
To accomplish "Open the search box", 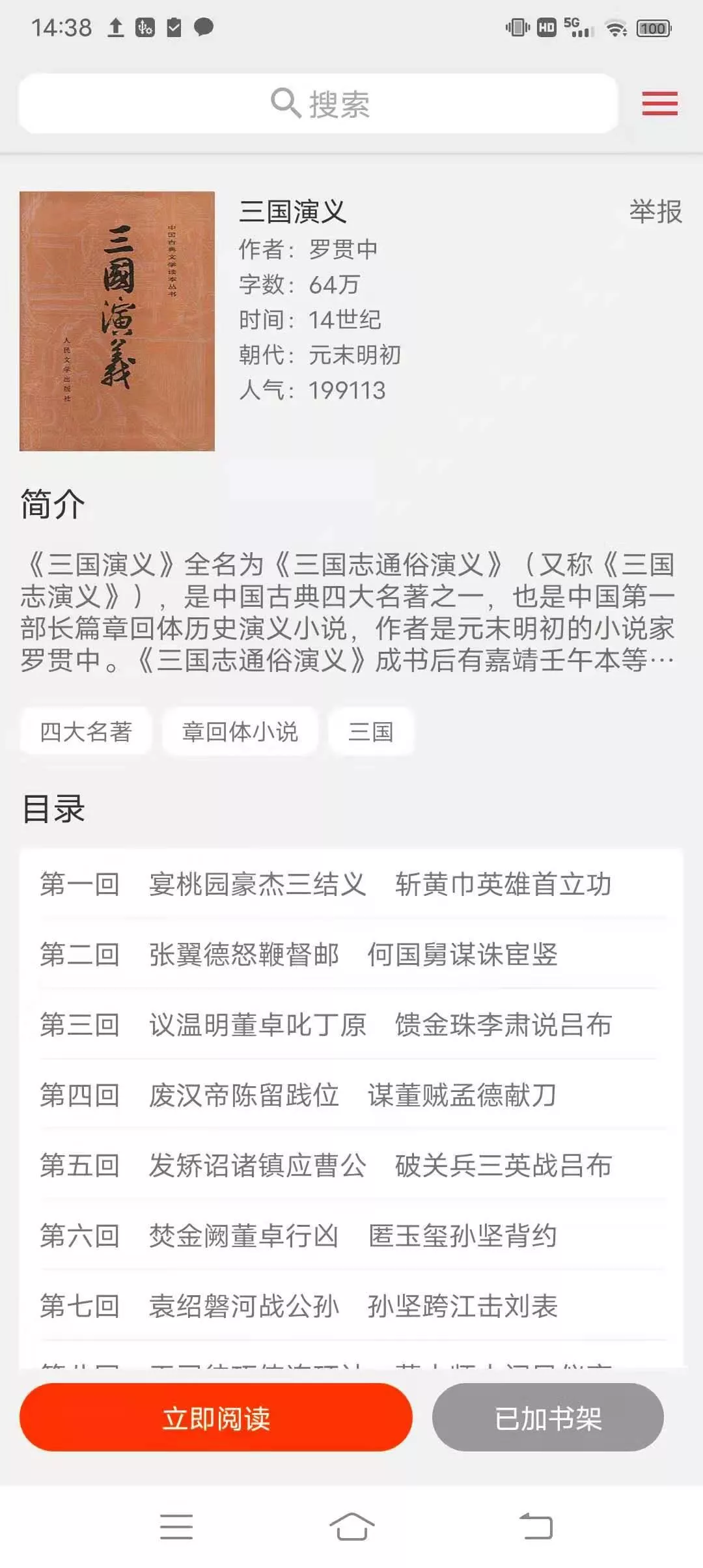I will click(318, 104).
